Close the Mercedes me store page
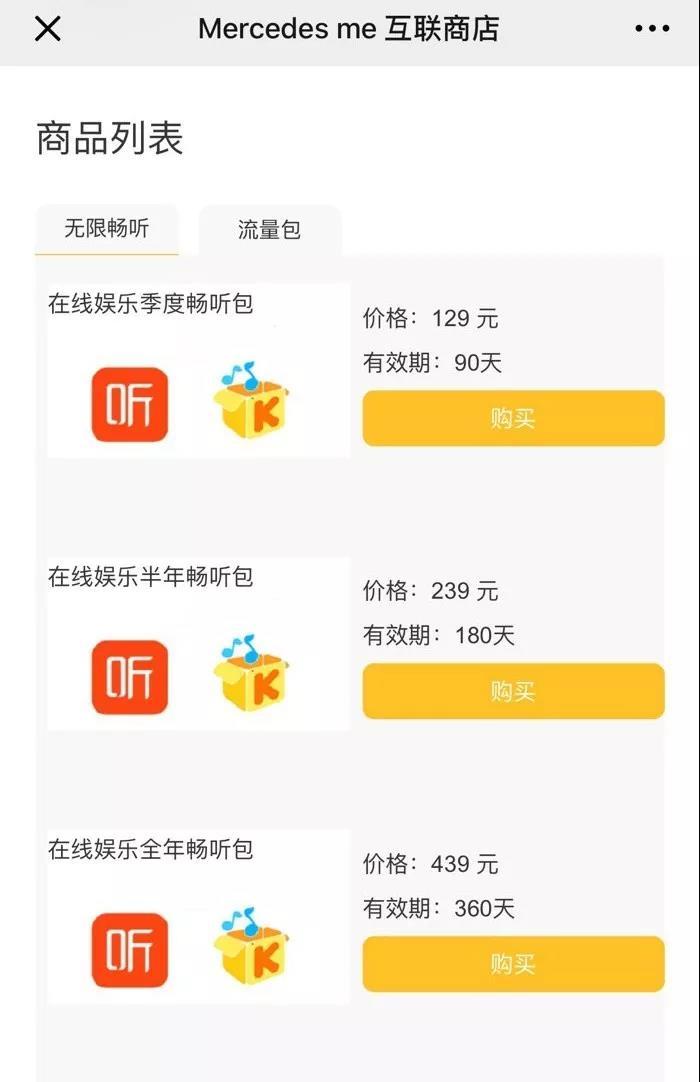700x1082 pixels. [48, 30]
